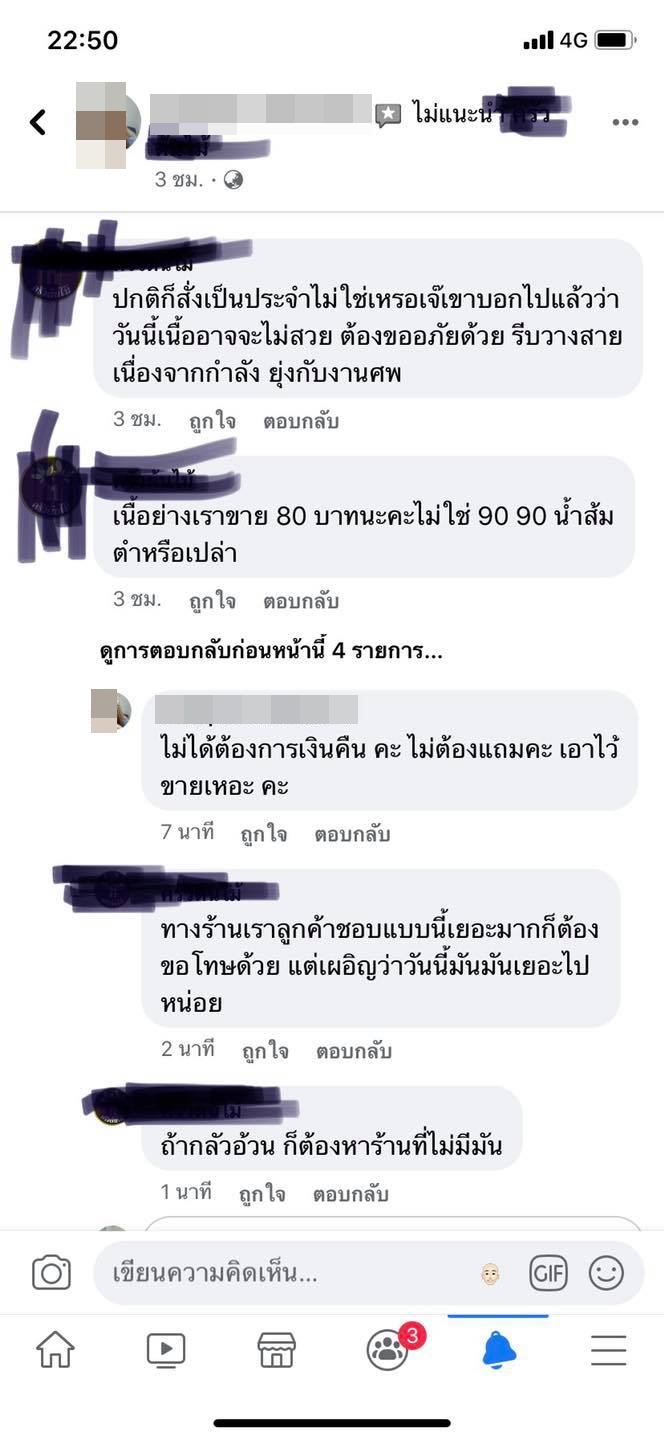Image resolution: width=664 pixels, height=1440 pixels.
Task: Reply to the comment ถ้ากลัวอ้วน
Action: 350,1194
